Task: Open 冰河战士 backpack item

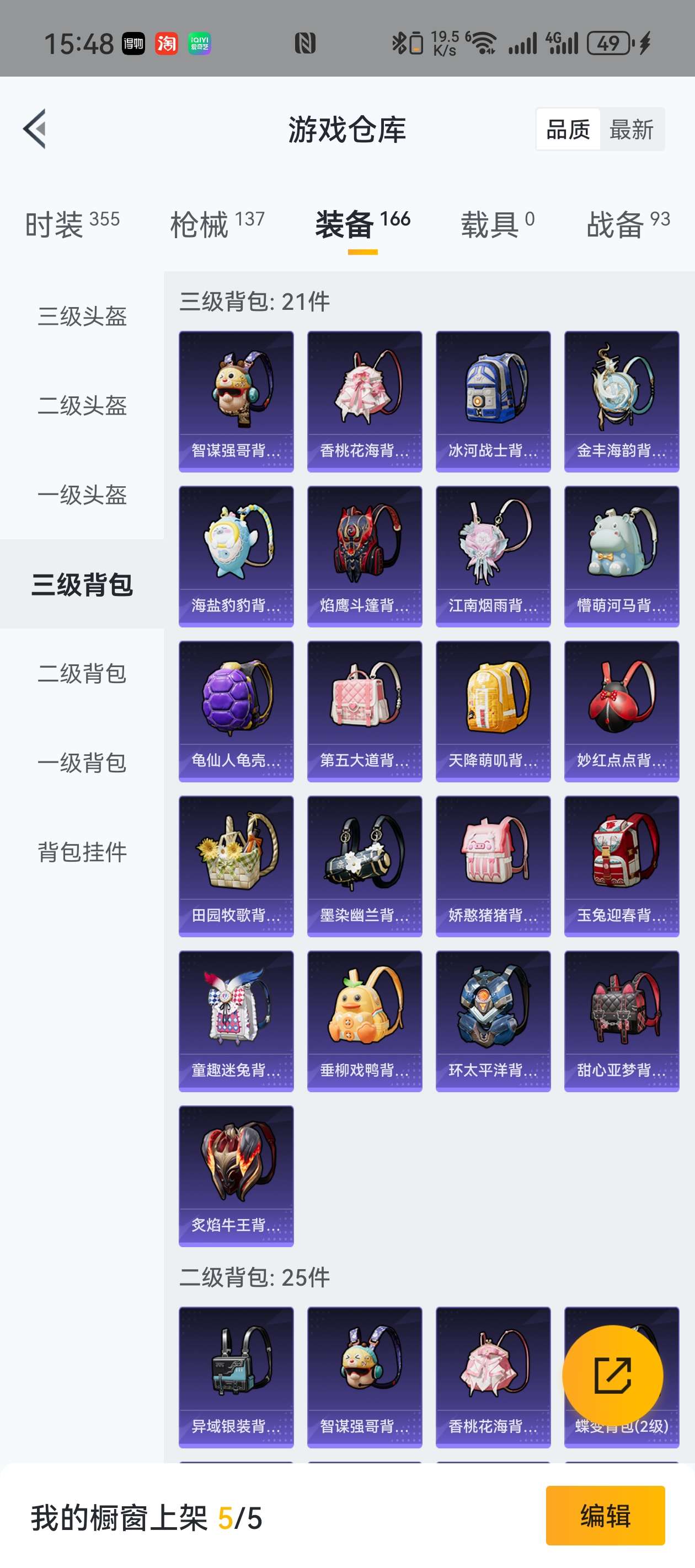Action: point(493,401)
